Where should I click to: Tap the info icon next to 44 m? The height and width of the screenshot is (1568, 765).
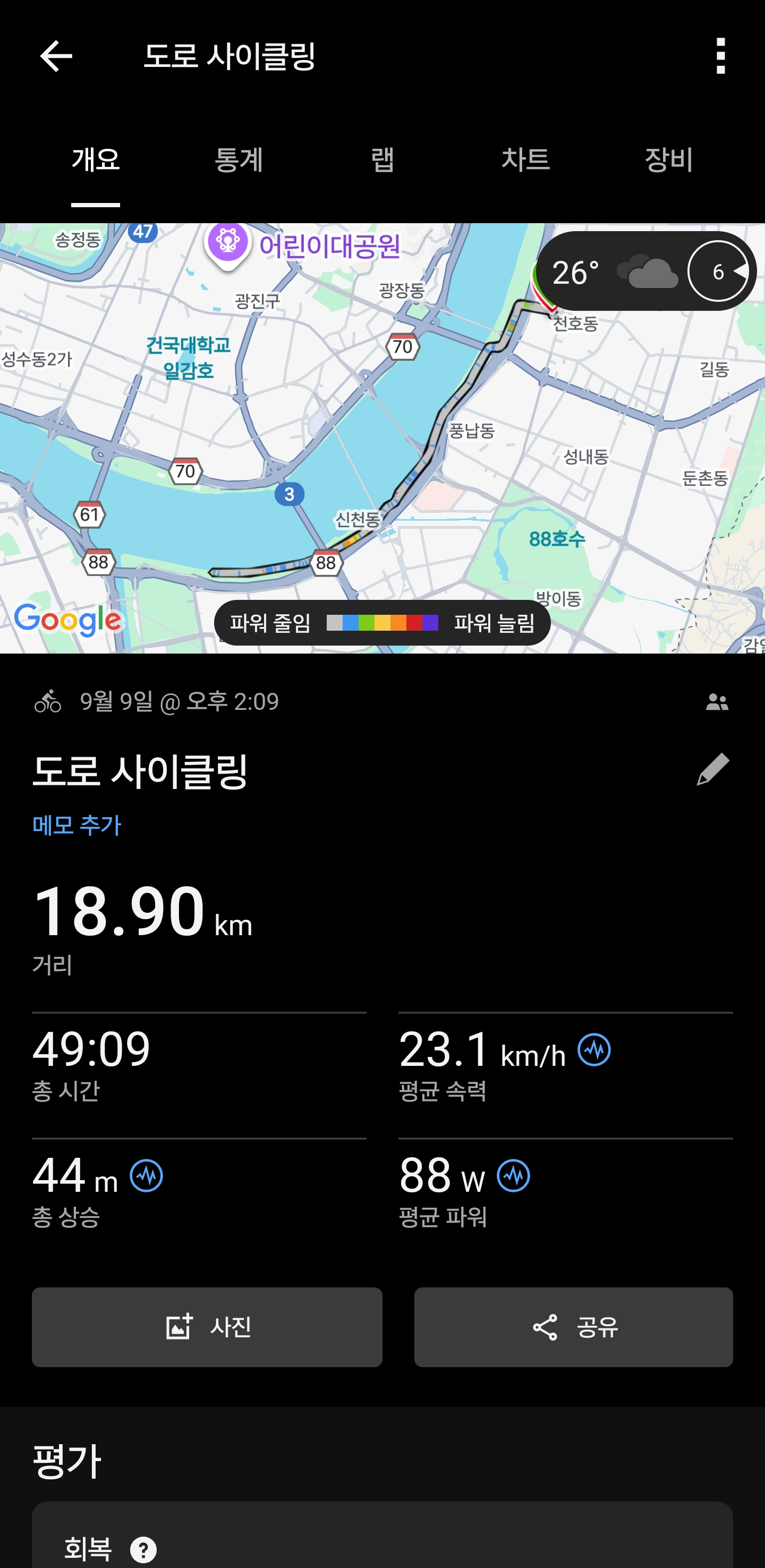147,1175
